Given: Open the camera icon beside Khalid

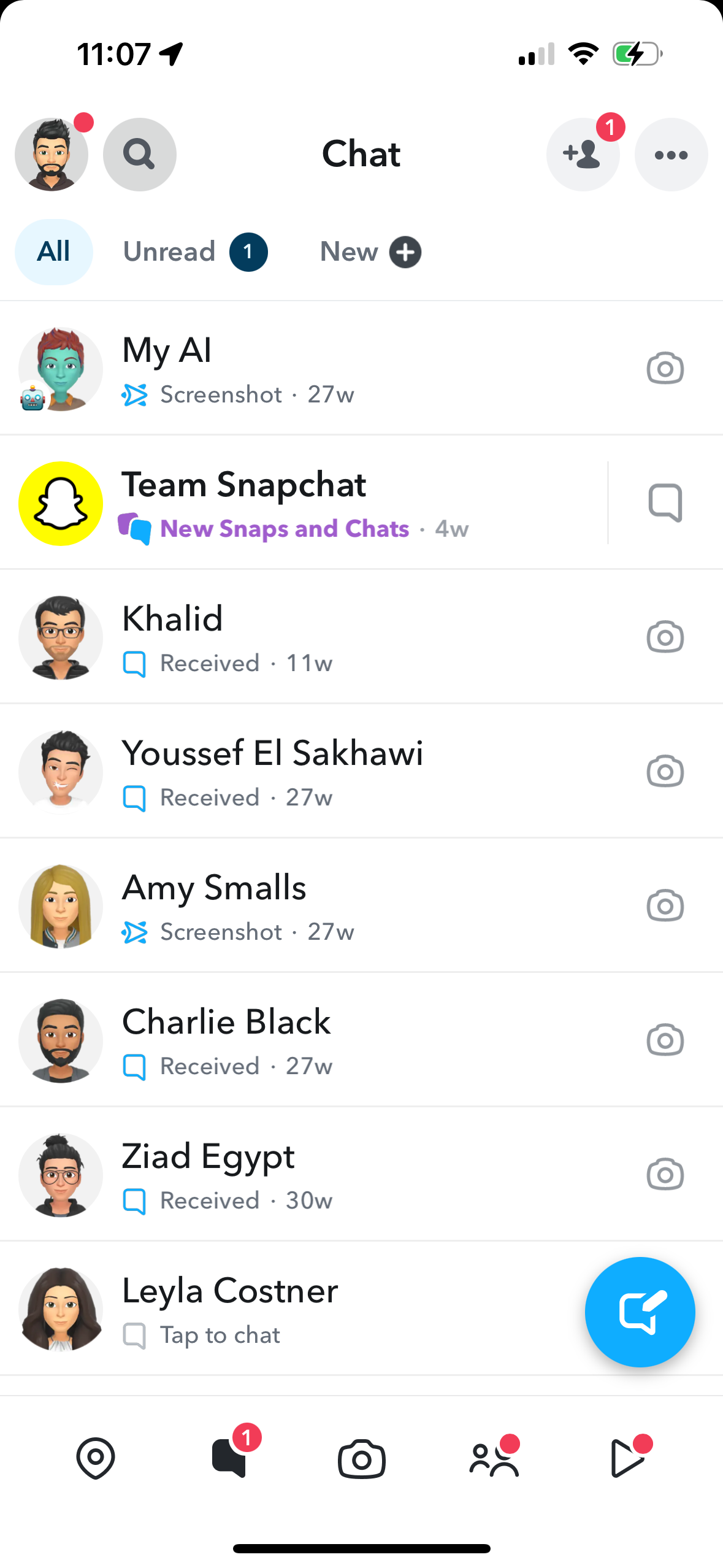Looking at the screenshot, I should 665,637.
